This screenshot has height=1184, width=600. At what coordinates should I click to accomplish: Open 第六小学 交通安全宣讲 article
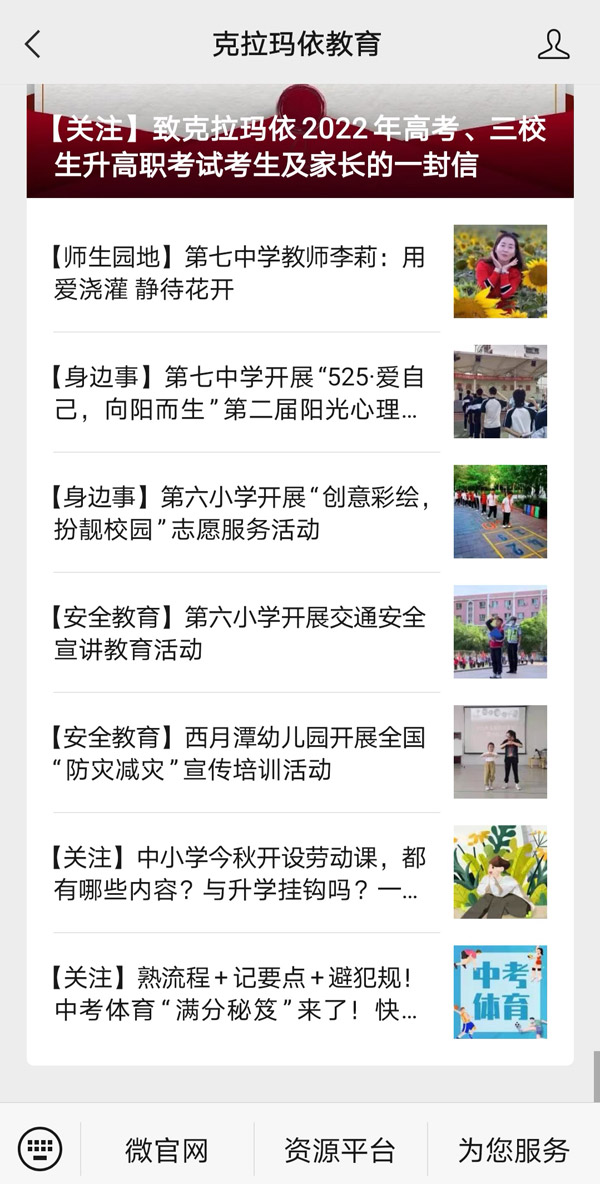click(240, 633)
